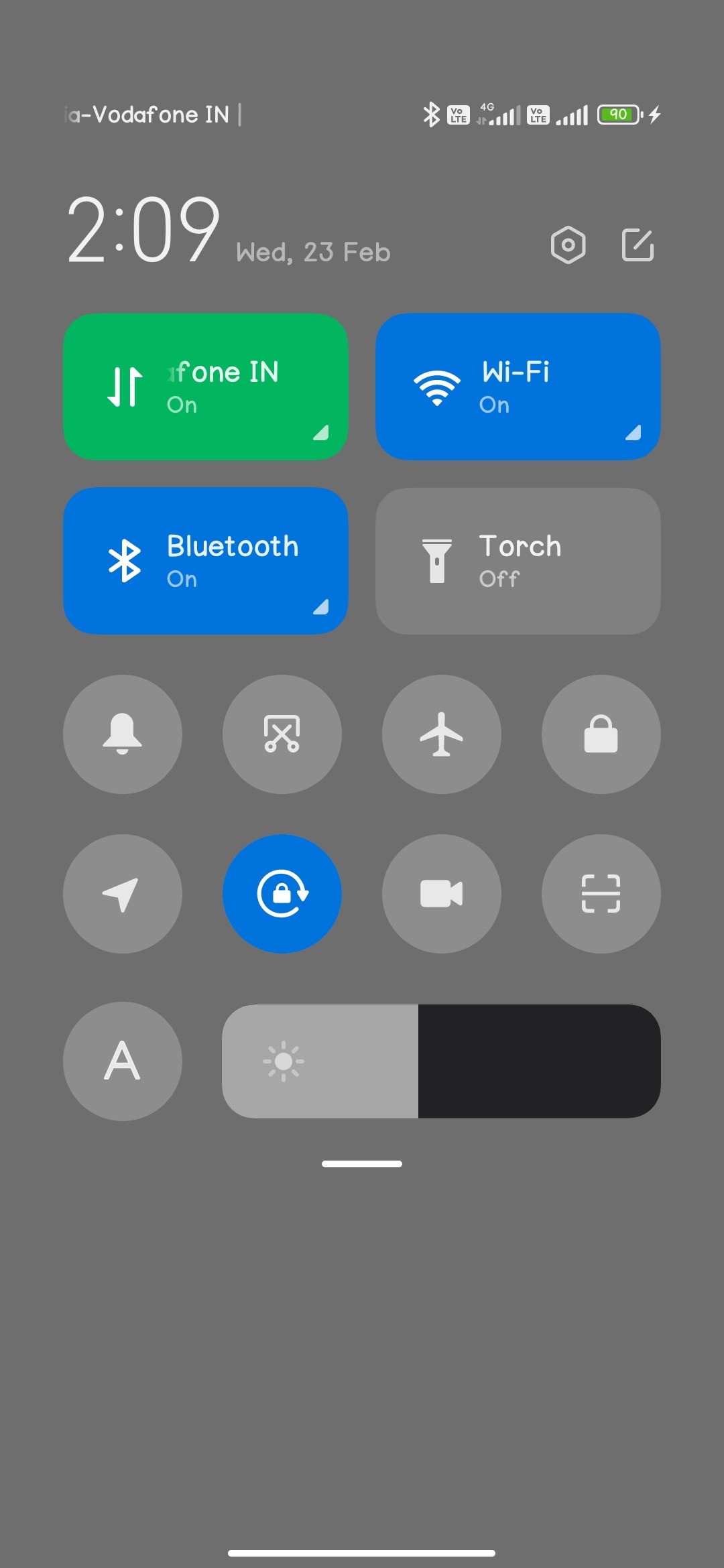
Task: Enable Airplane mode
Action: 442,734
